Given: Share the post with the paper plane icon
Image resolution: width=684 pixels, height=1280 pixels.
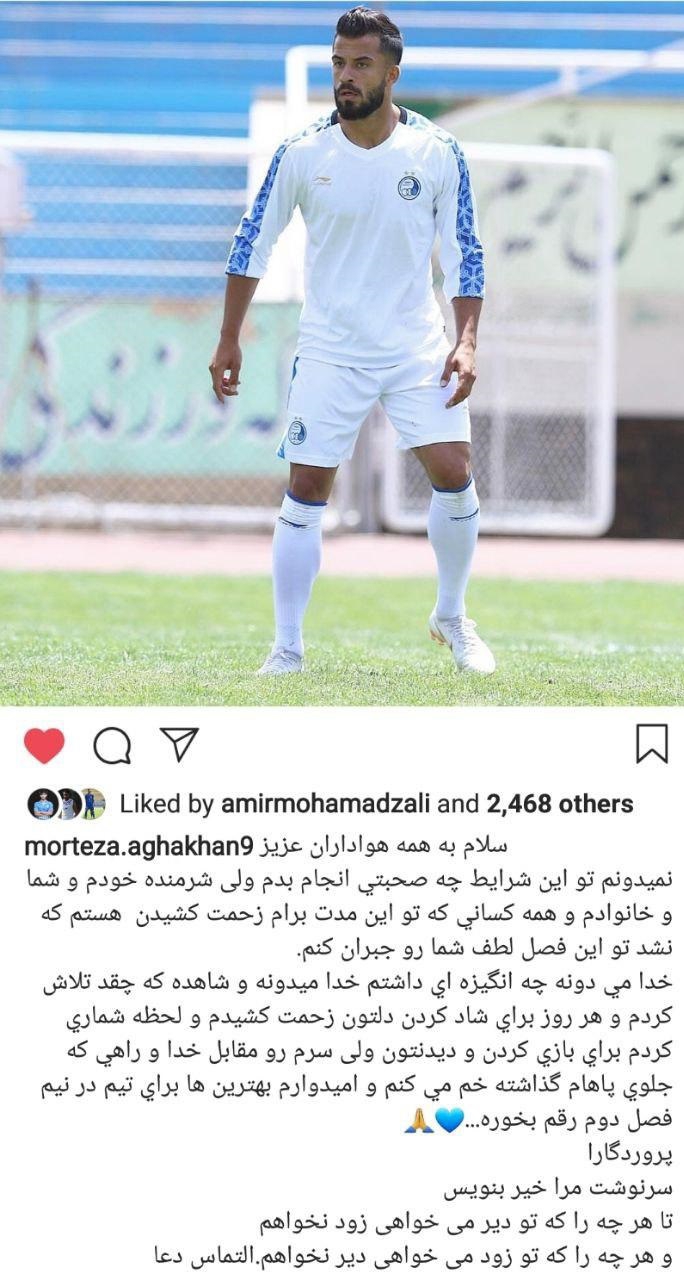Looking at the screenshot, I should point(180,745).
